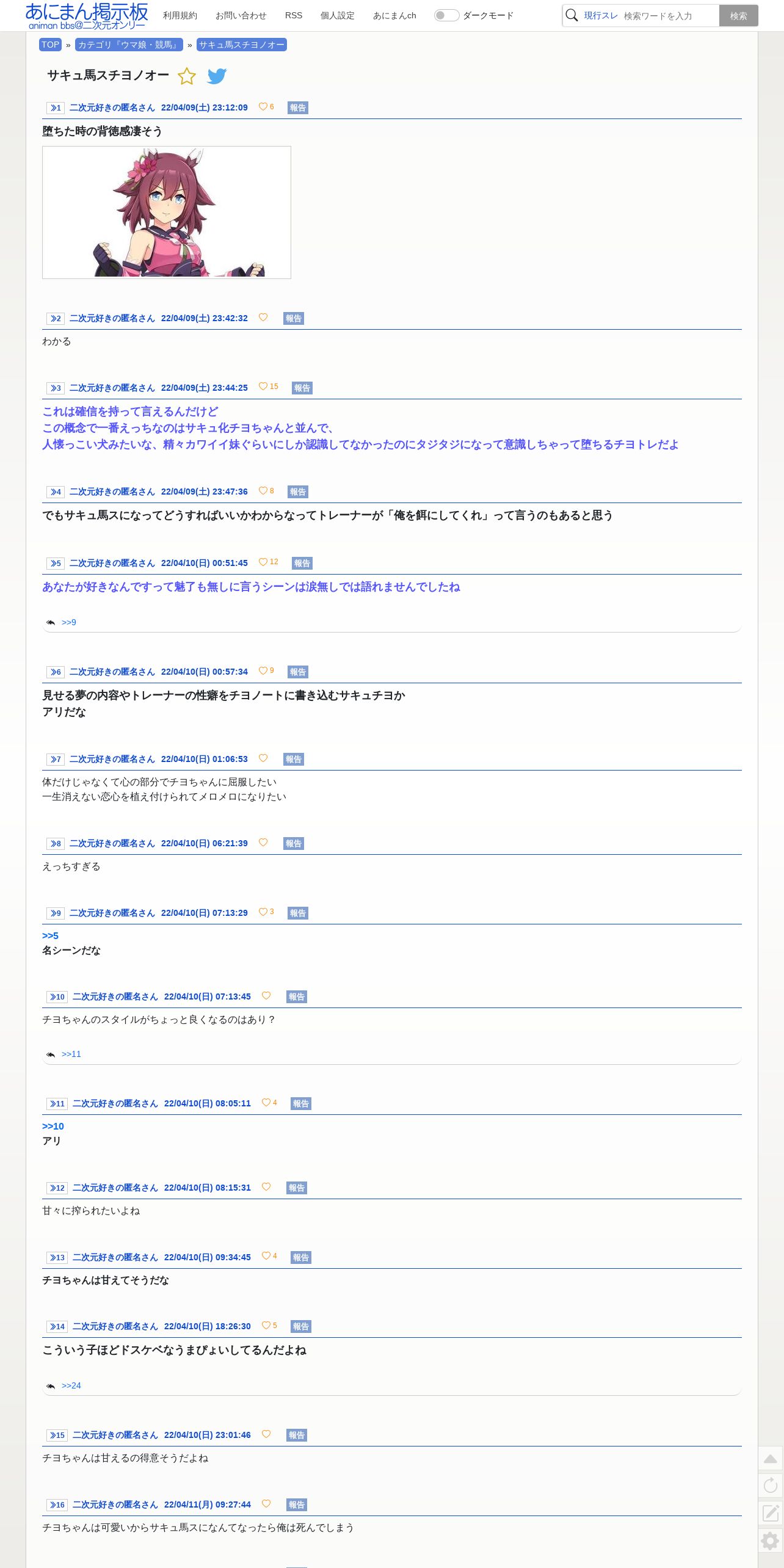Open settings with the gear icon
Image resolution: width=784 pixels, height=1568 pixels.
[771, 1541]
